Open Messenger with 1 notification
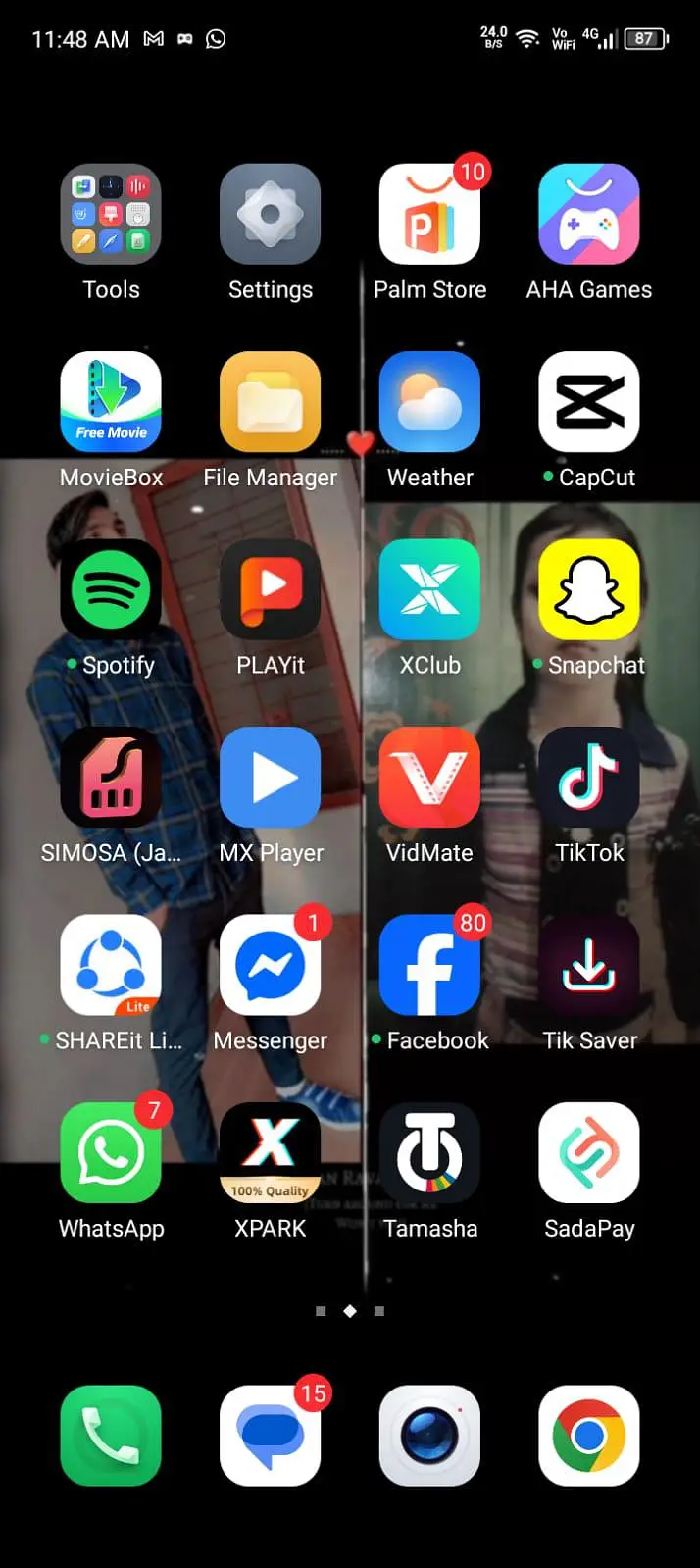The width and height of the screenshot is (700, 1568). click(270, 965)
